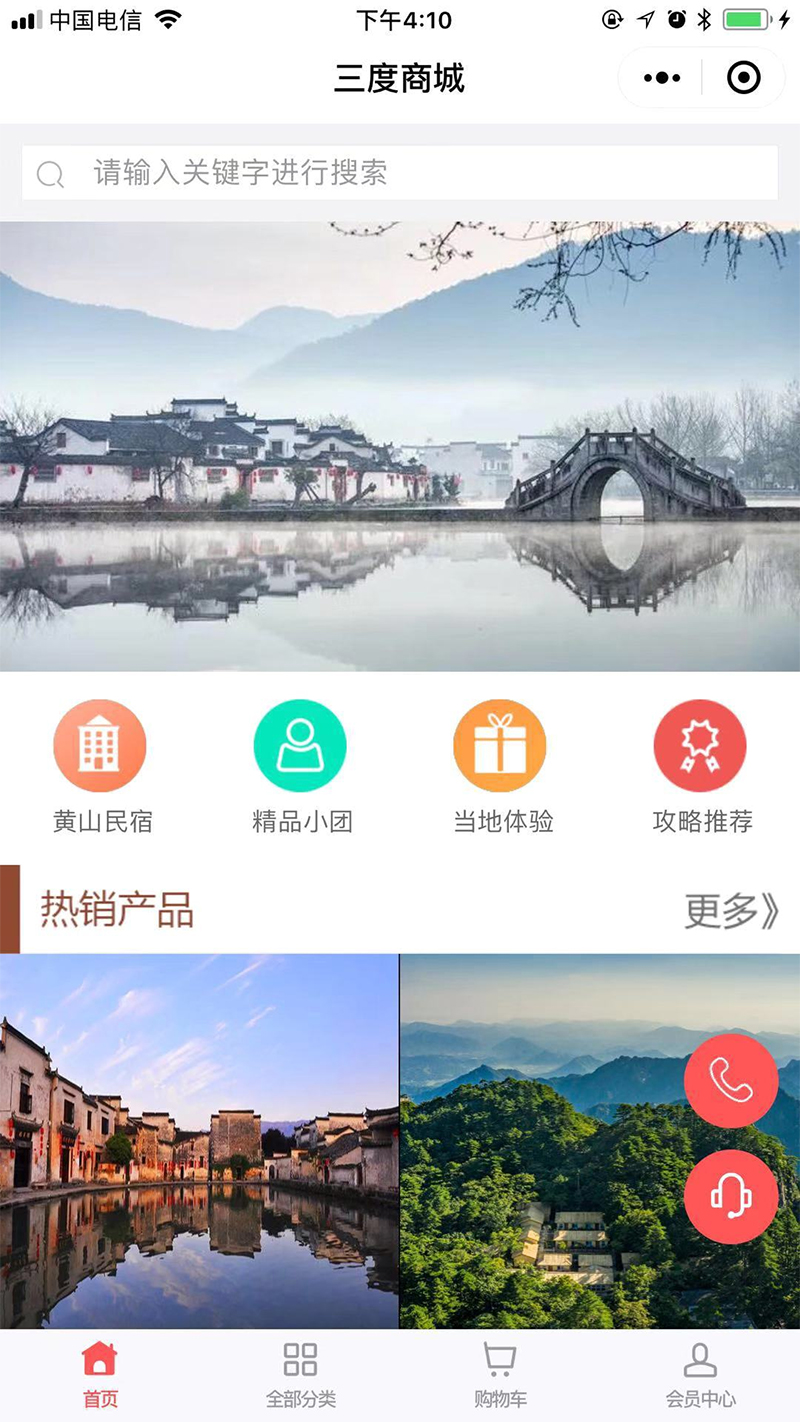Open the green mountain scenery product card
The image size is (800, 1422).
click(540, 1180)
